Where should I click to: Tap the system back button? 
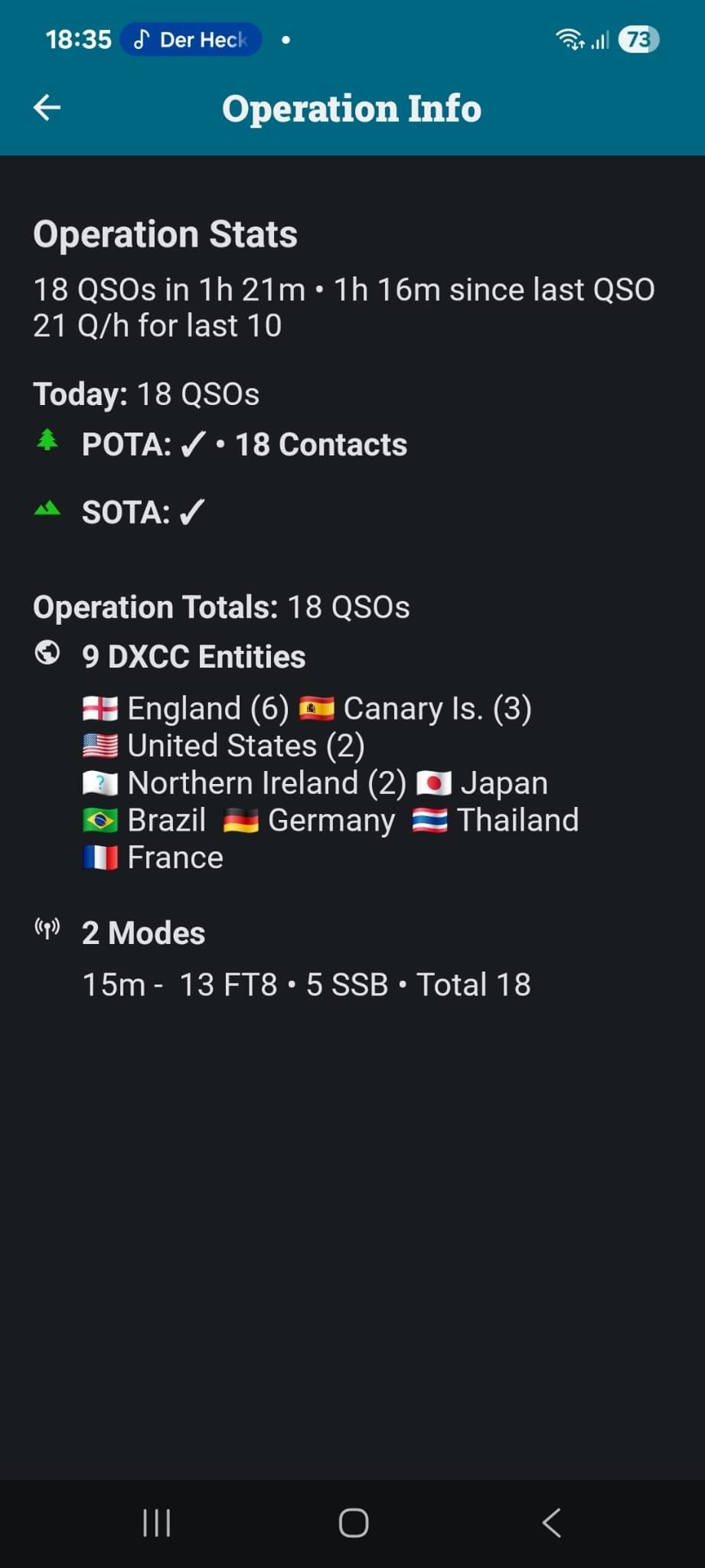click(551, 1523)
